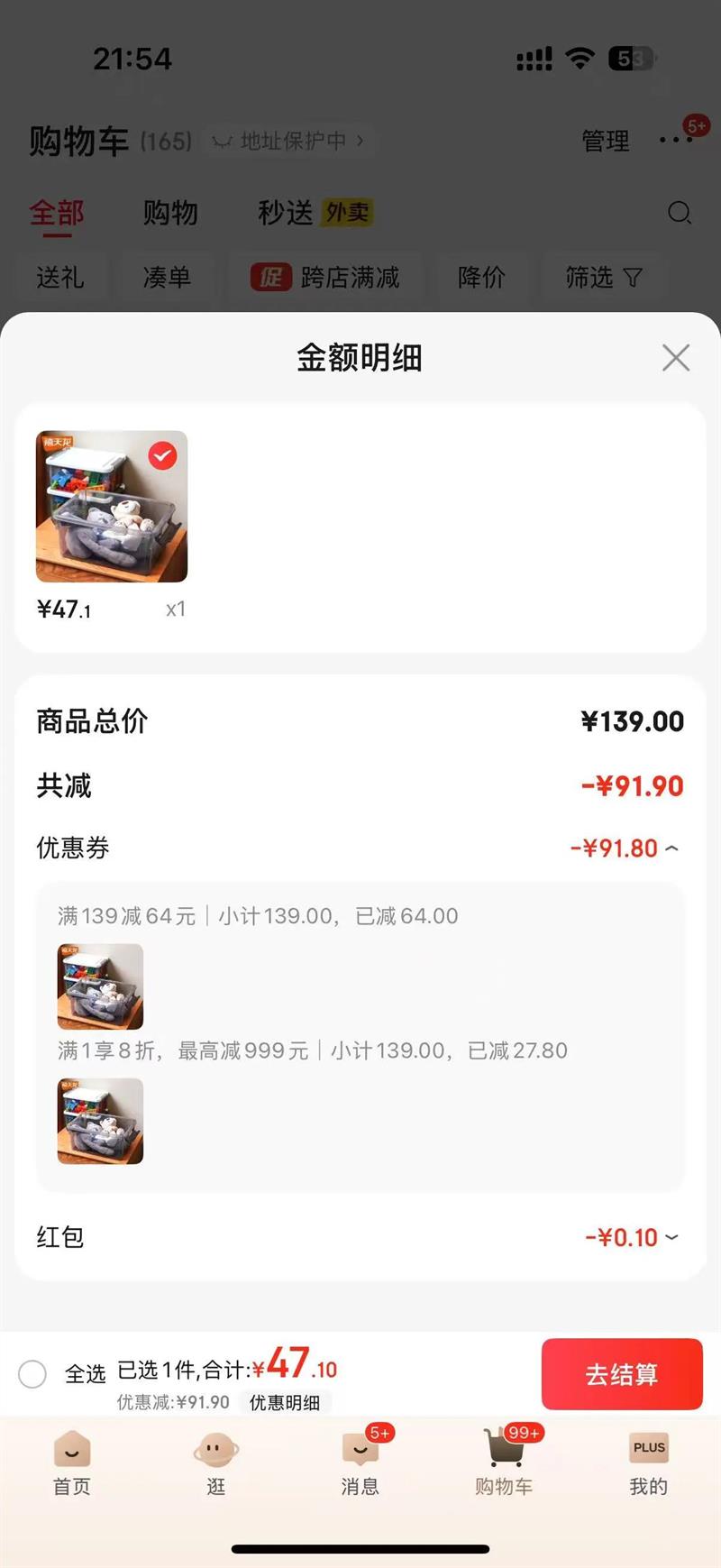721x1568 pixels.
Task: Deselect the storage box item checkmark
Action: pyautogui.click(x=162, y=456)
